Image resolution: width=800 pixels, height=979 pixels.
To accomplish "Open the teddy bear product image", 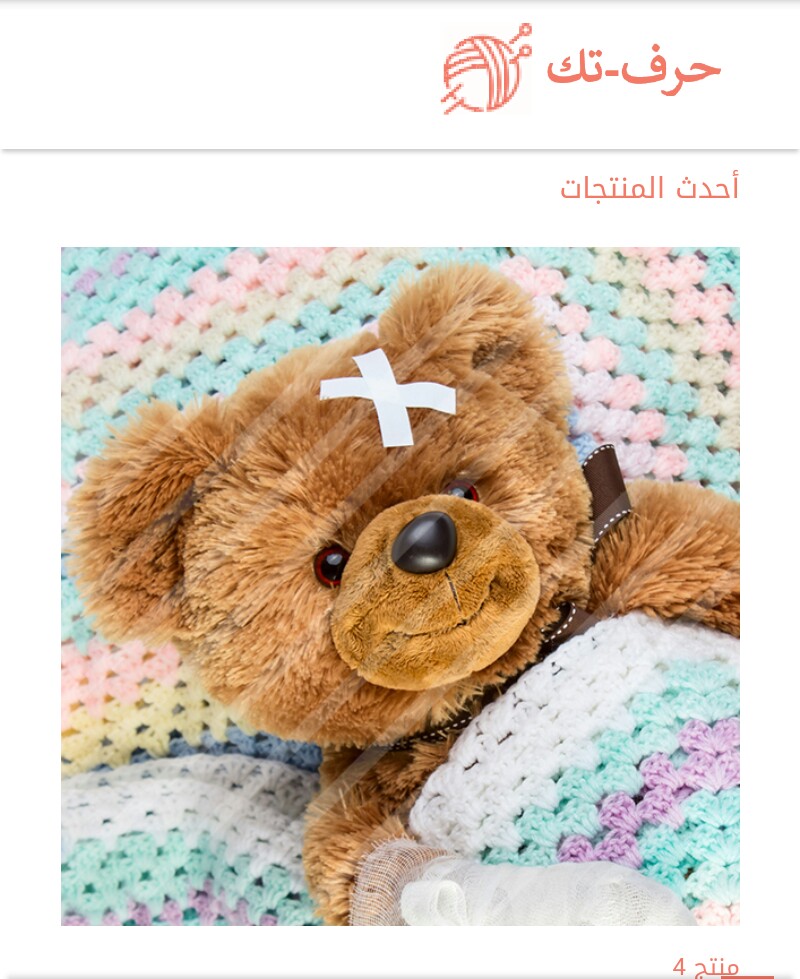I will tap(400, 585).
